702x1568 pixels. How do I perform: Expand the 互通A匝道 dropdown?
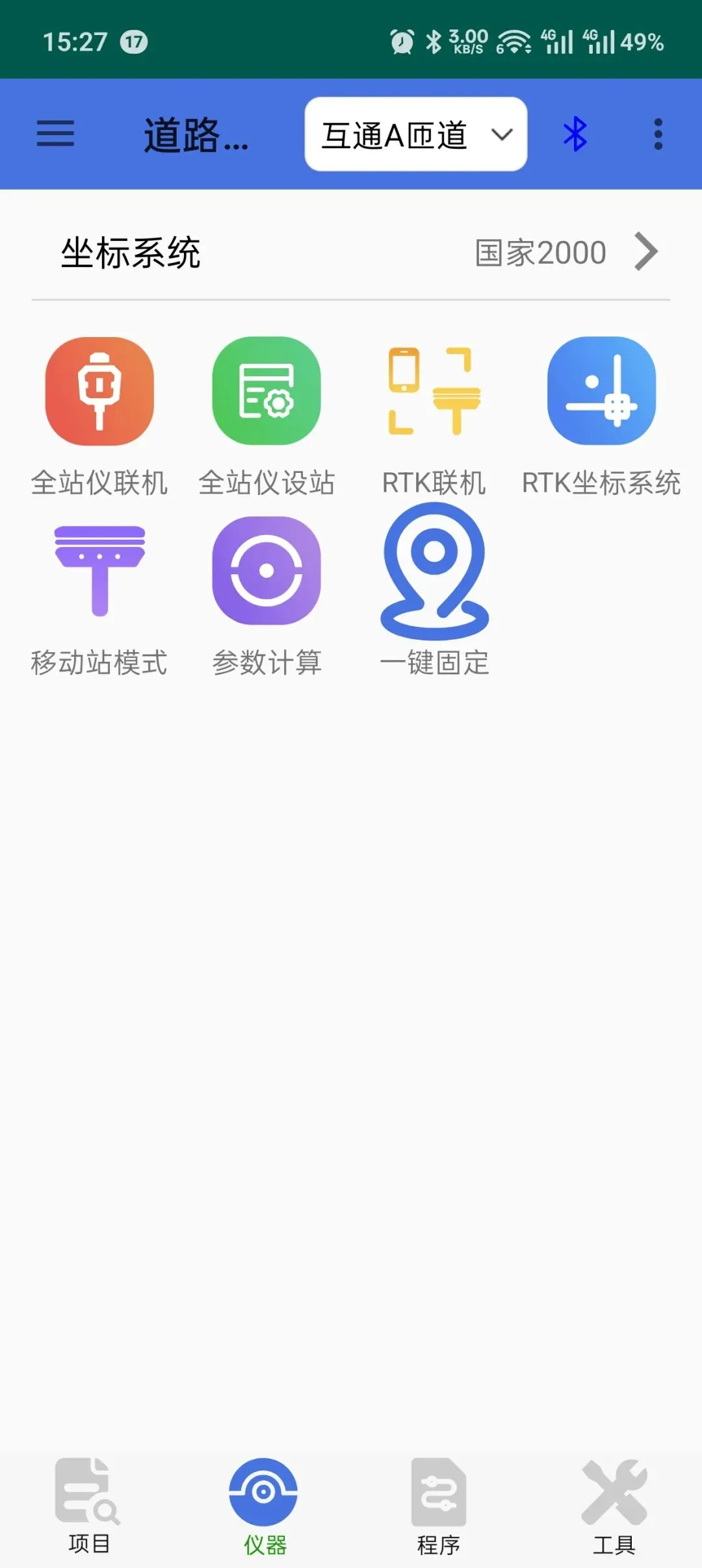pyautogui.click(x=416, y=134)
